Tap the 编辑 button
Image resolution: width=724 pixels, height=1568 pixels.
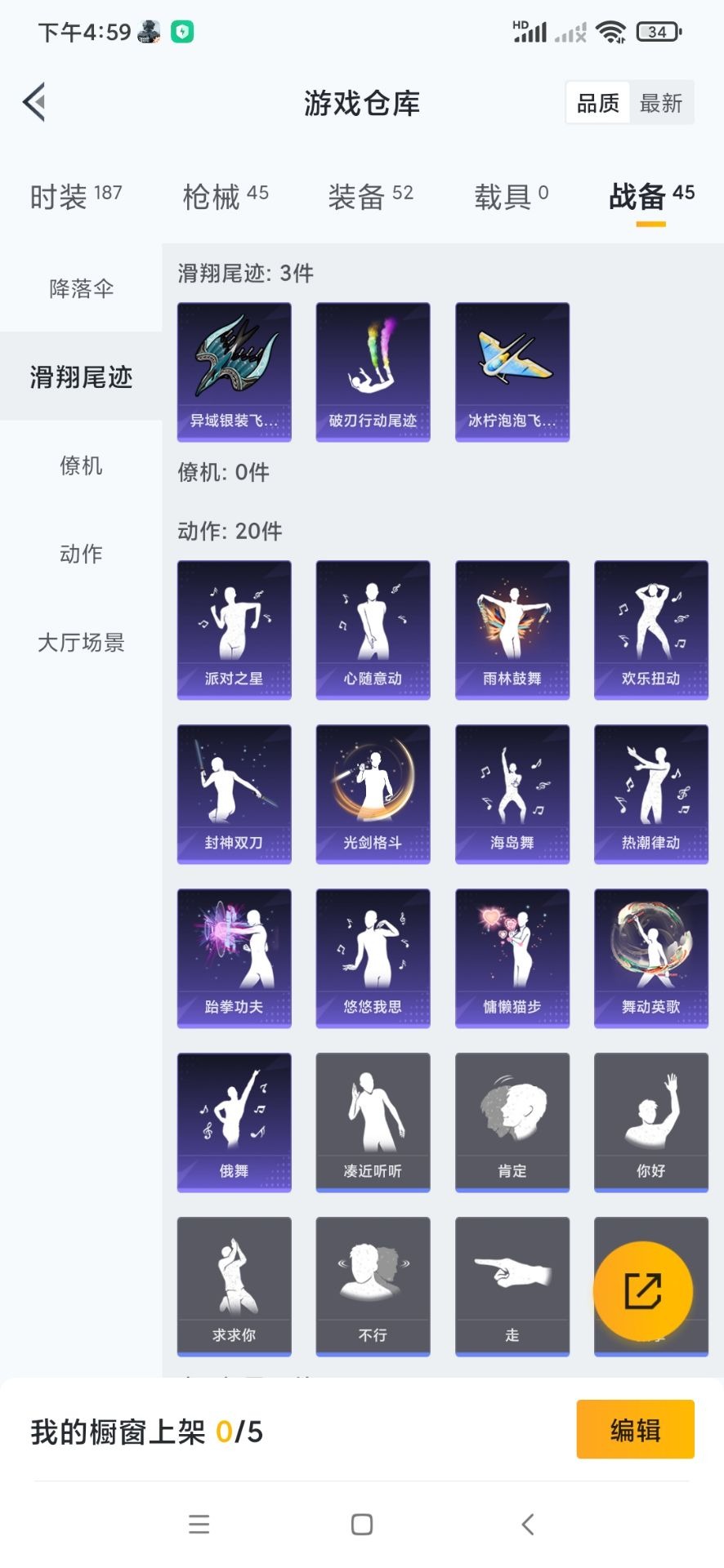[635, 1430]
